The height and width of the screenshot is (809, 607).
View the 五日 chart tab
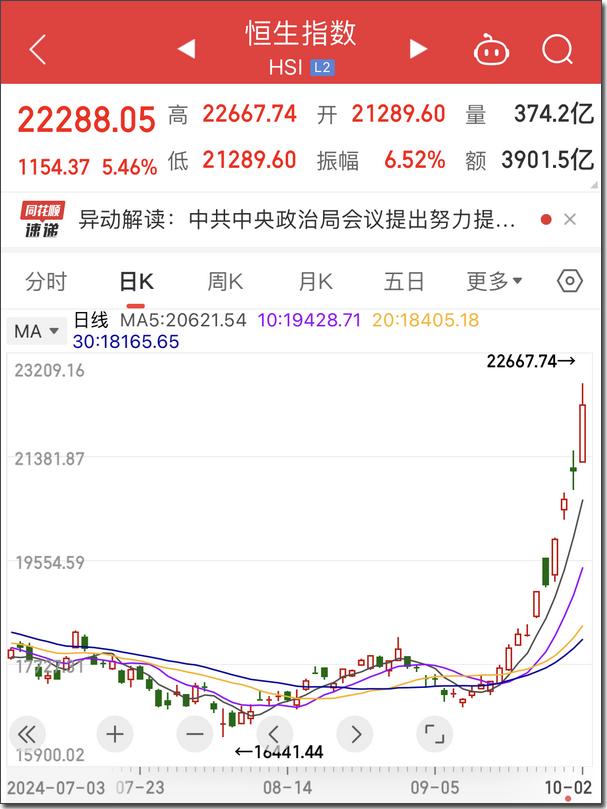pos(404,282)
